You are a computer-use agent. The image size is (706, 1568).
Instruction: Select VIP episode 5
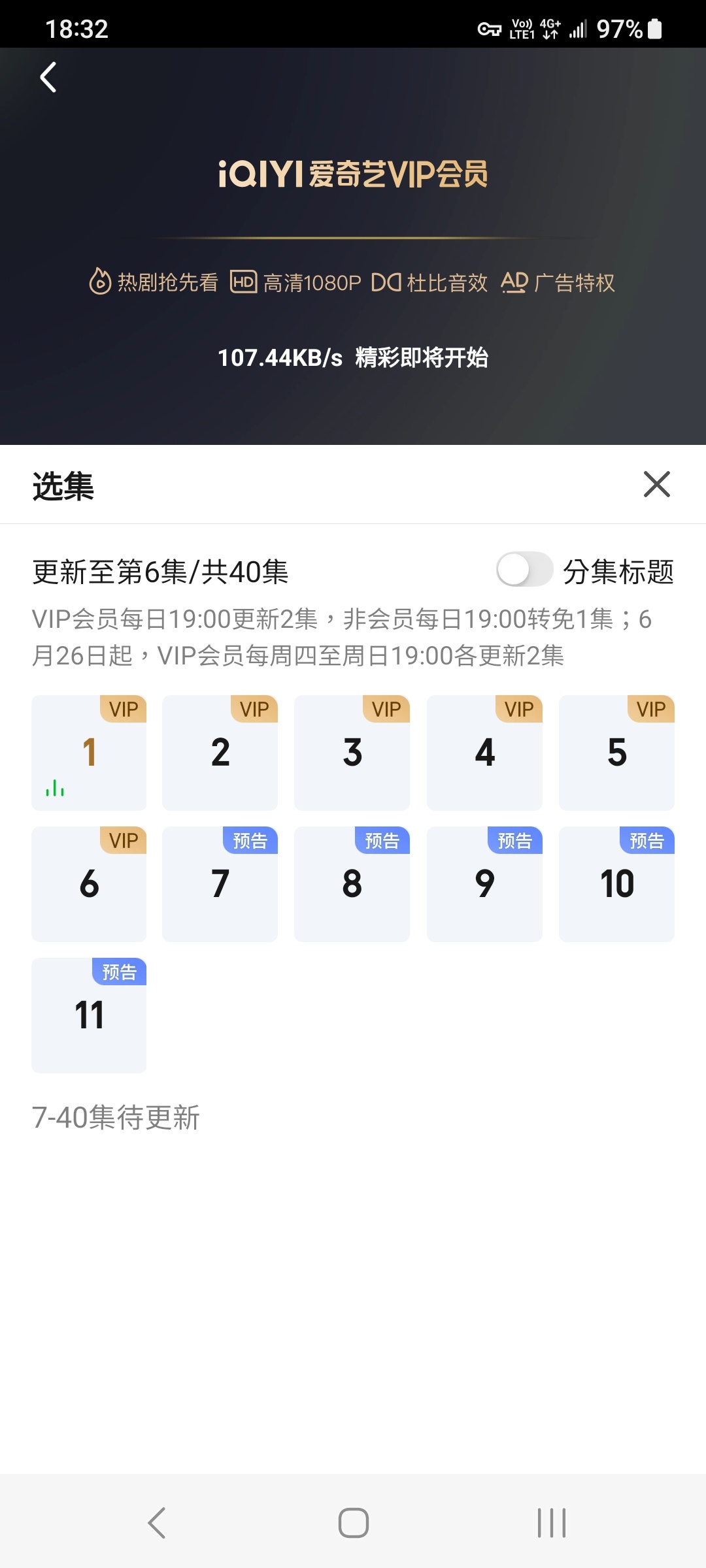point(616,753)
